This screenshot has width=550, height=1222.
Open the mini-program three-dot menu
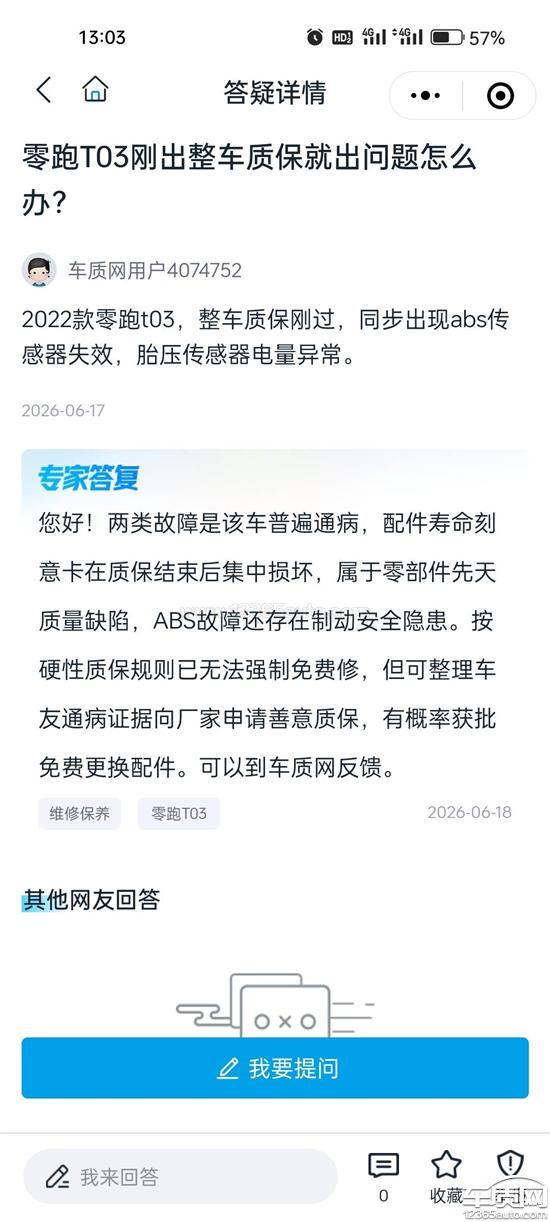pos(425,95)
